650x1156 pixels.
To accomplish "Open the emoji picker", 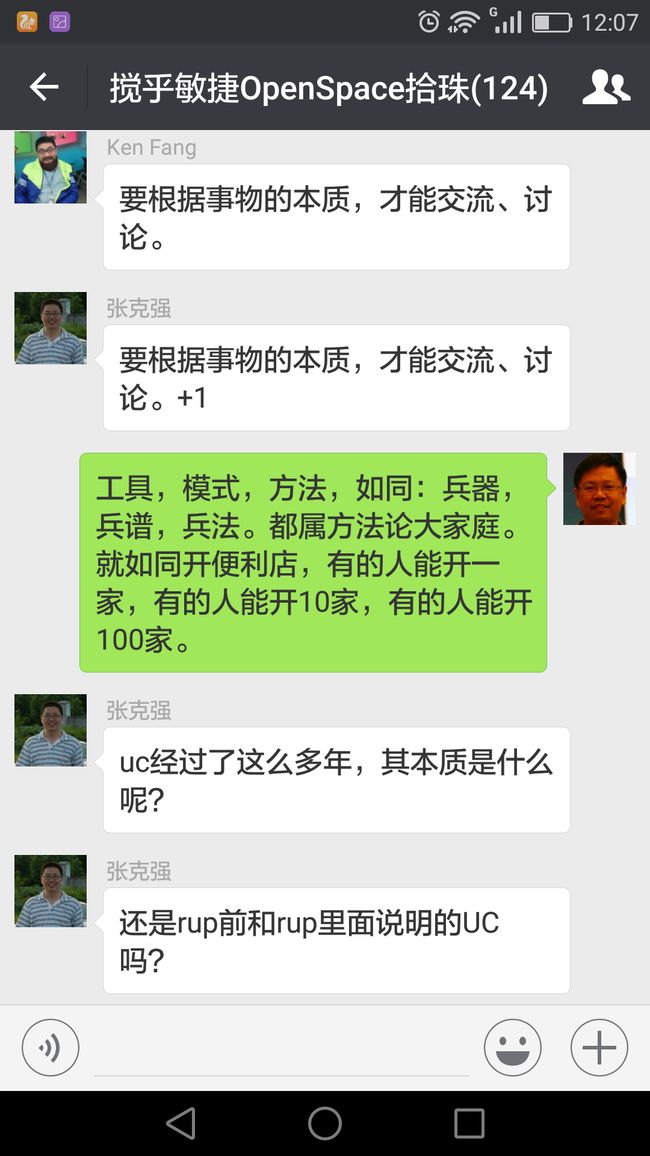I will [512, 1047].
